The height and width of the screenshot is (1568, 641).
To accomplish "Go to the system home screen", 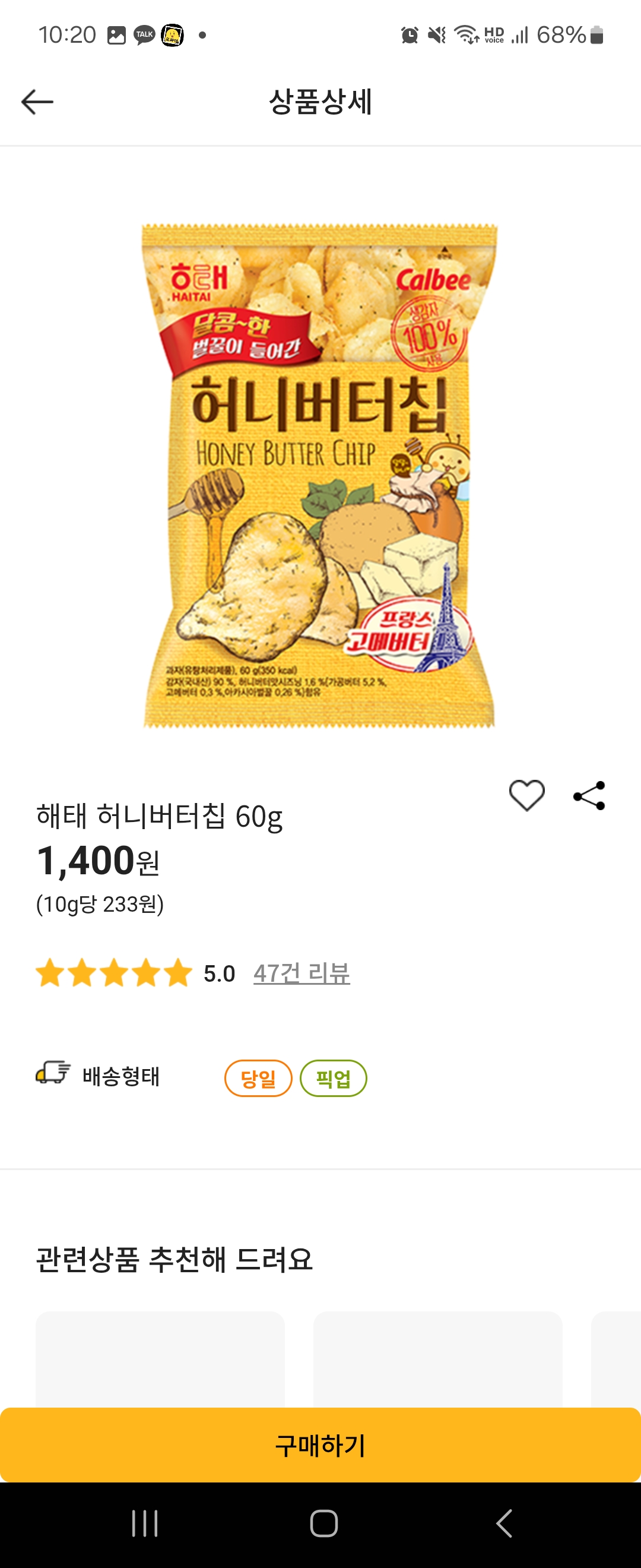I will click(323, 1523).
